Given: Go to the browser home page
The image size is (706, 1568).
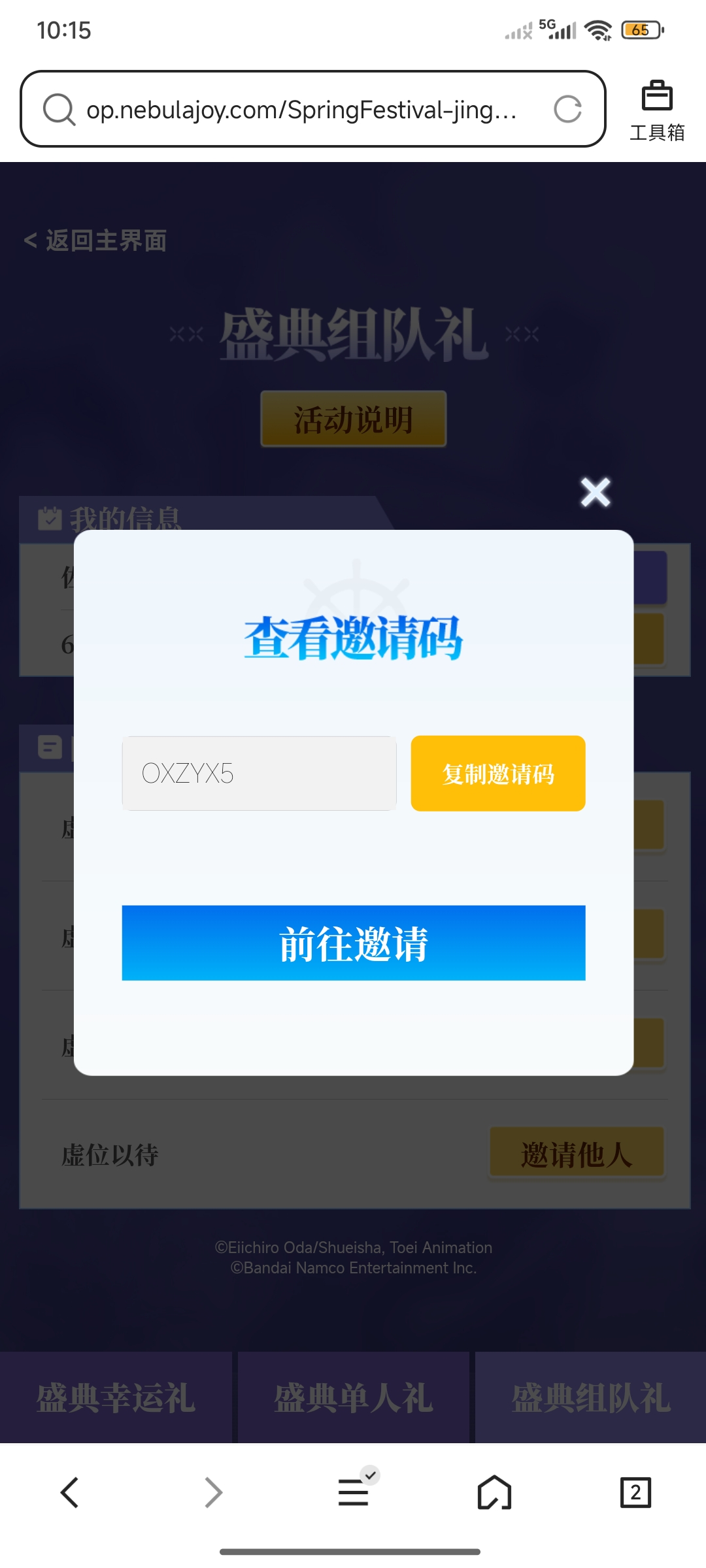Looking at the screenshot, I should [494, 1493].
